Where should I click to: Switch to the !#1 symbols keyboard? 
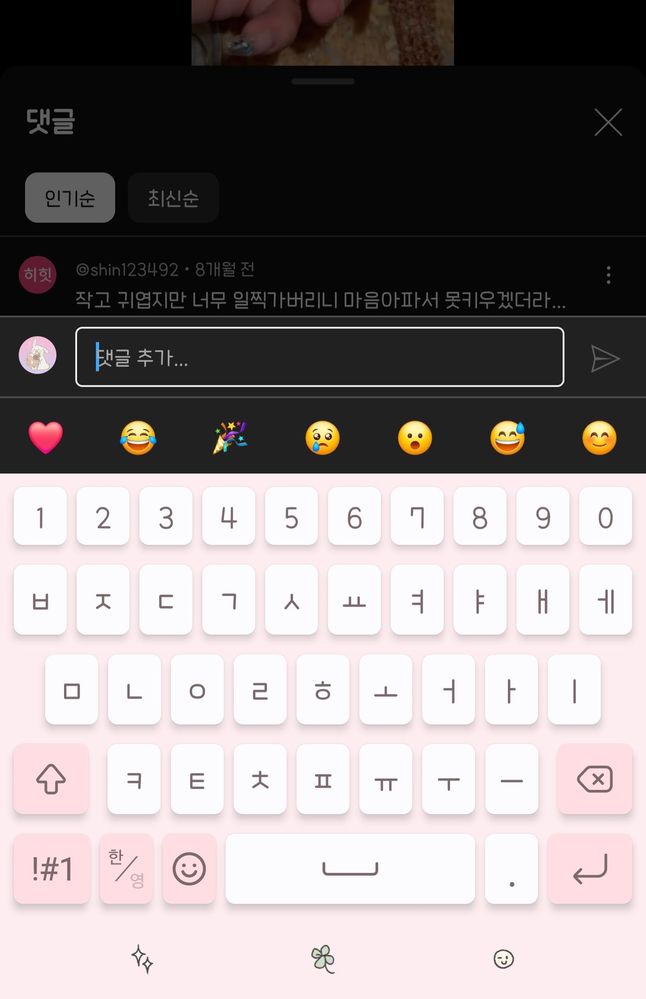click(x=51, y=869)
